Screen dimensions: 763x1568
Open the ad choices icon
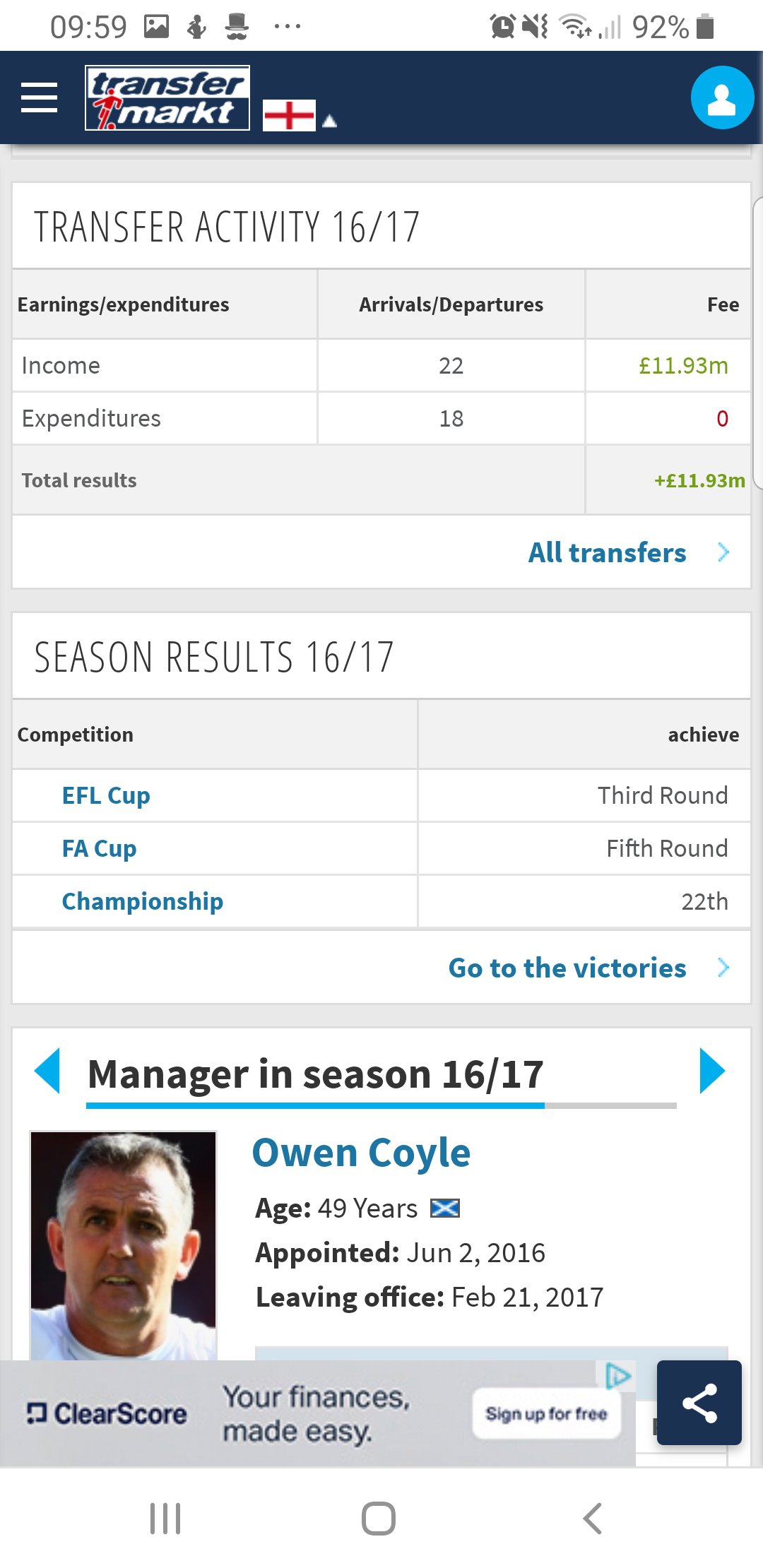coord(618,1376)
